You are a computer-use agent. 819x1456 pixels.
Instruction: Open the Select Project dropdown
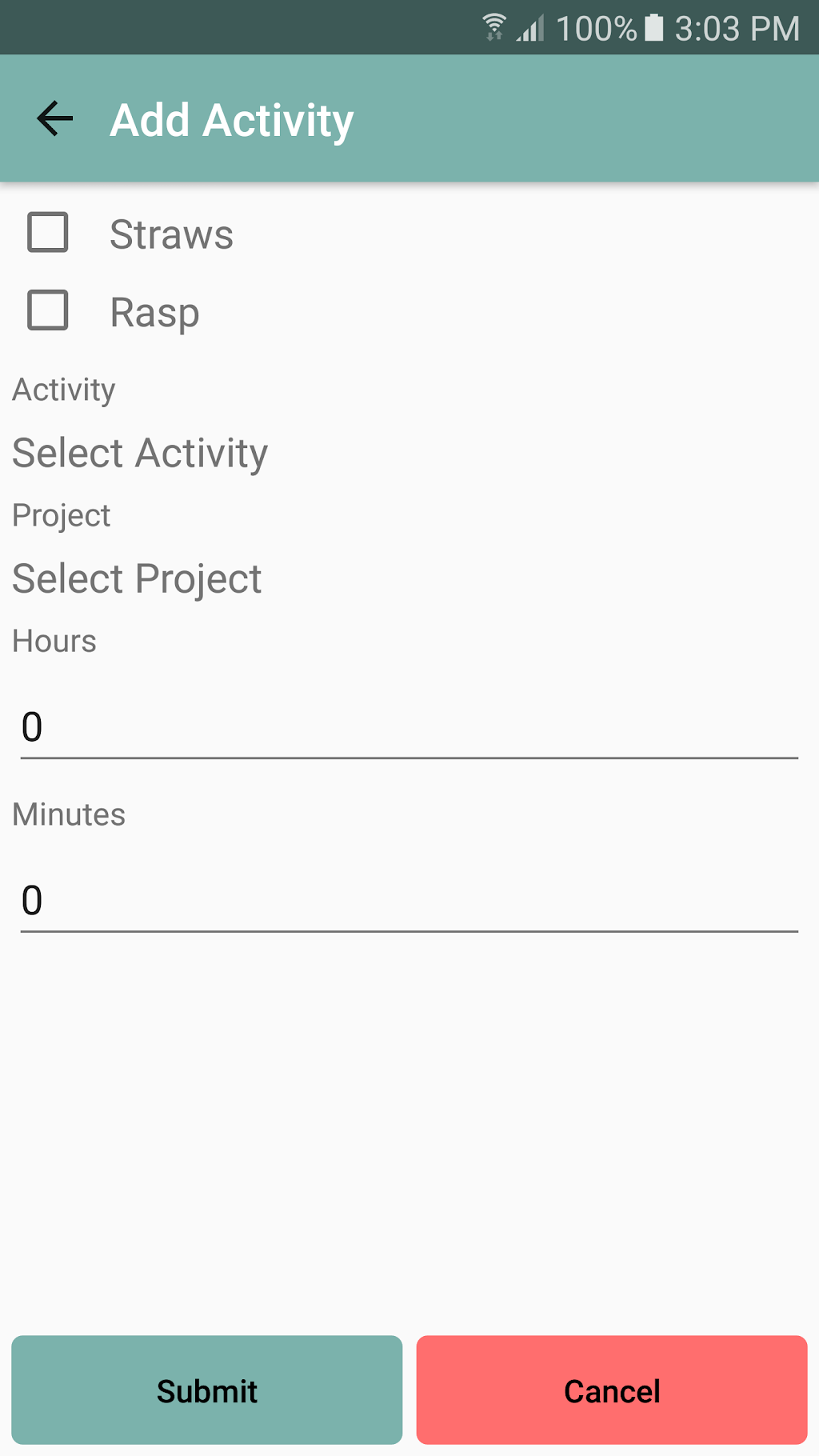coord(138,578)
